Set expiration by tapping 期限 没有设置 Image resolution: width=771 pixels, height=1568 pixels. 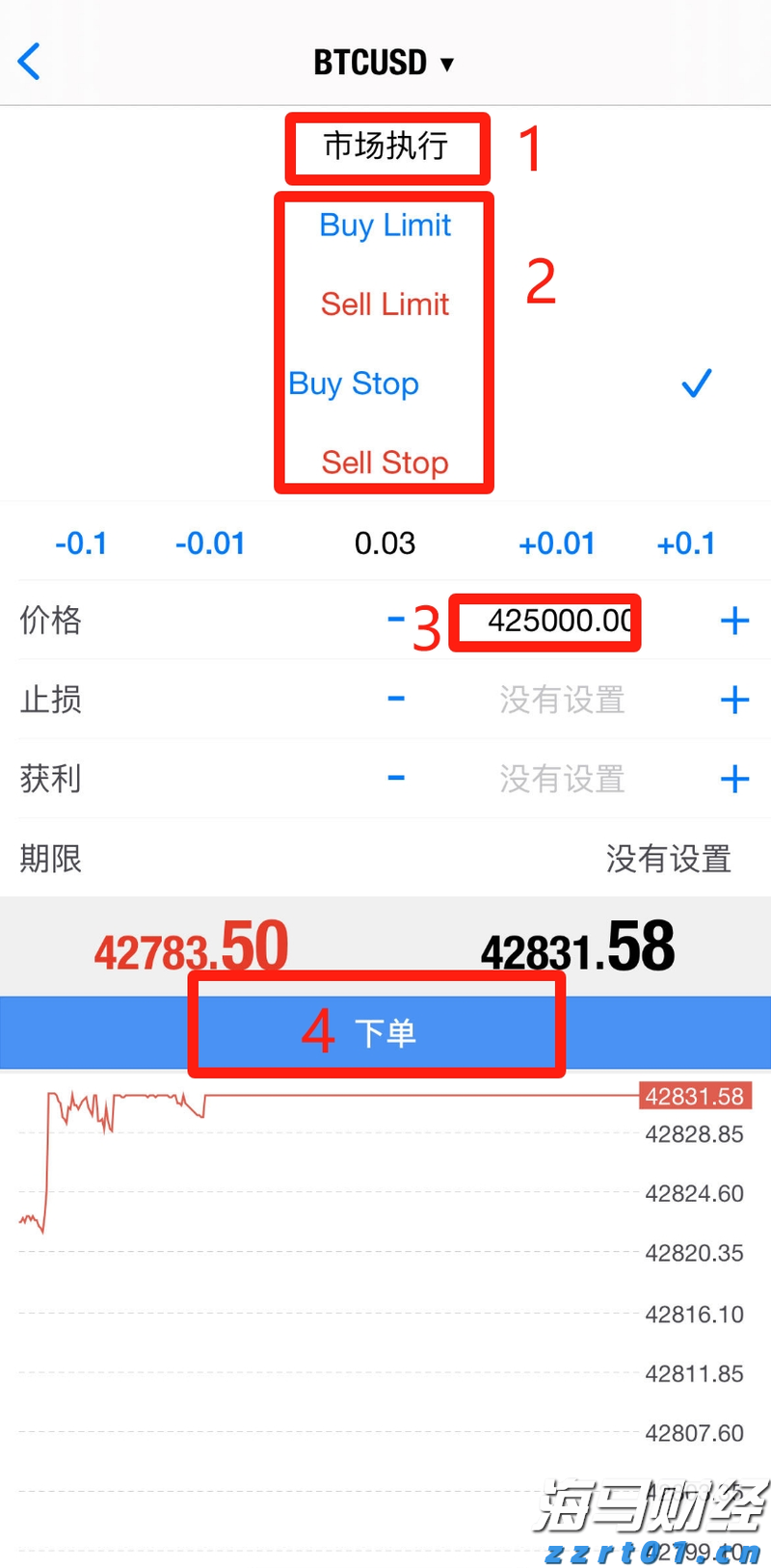click(668, 860)
